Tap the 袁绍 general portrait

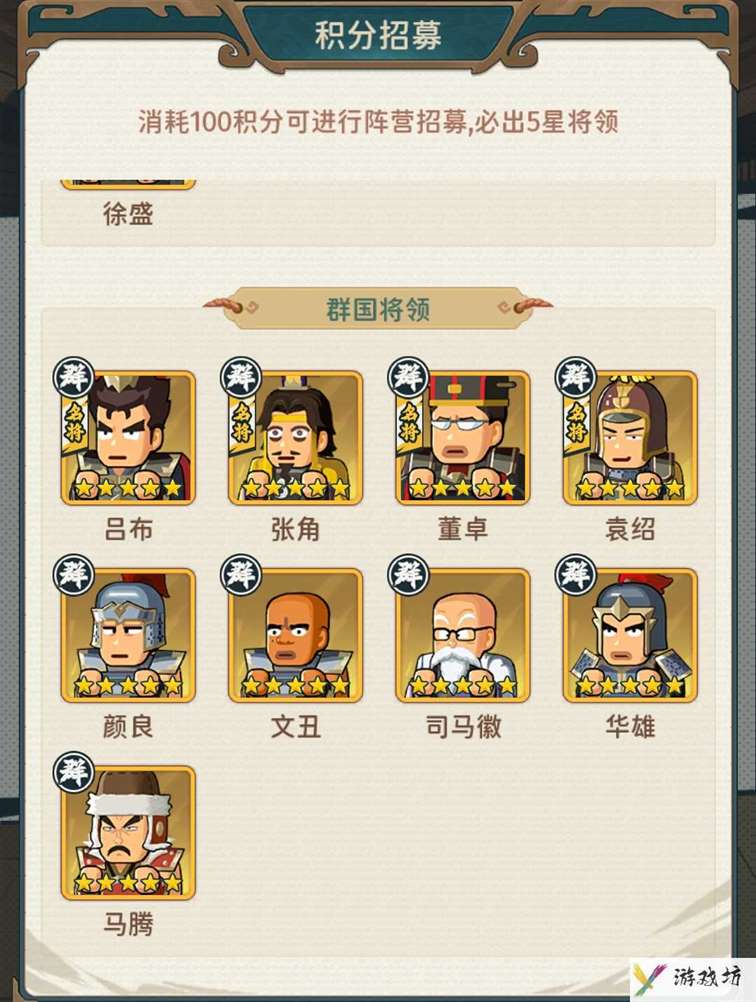tap(630, 438)
